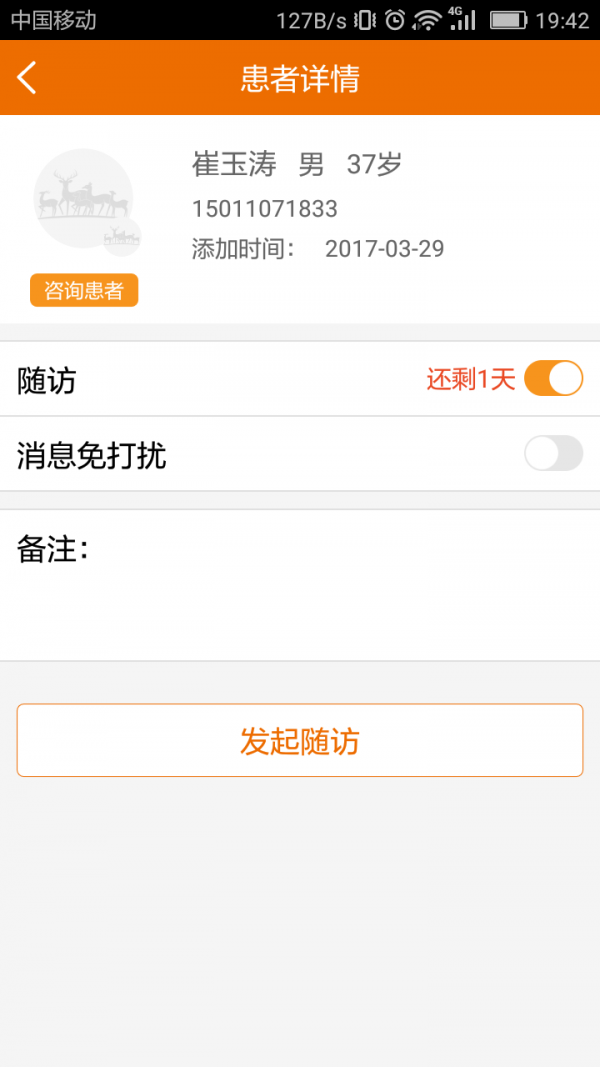
Task: Turn off the 随访 switch
Action: point(553,378)
